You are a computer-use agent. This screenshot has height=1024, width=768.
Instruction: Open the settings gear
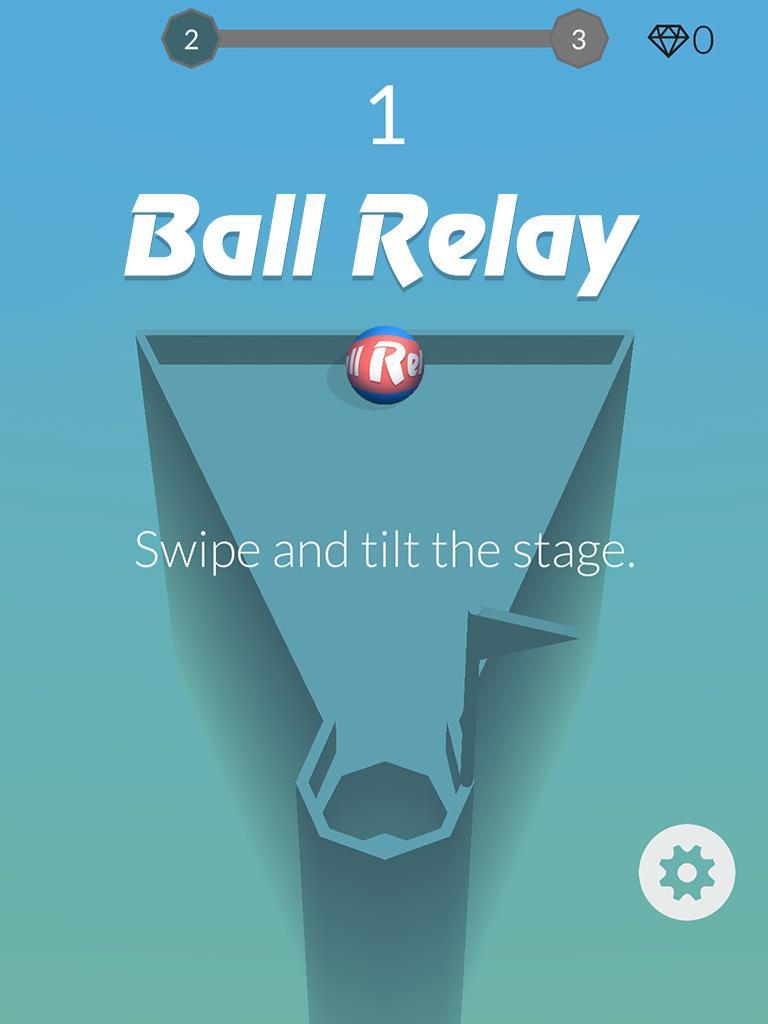687,872
